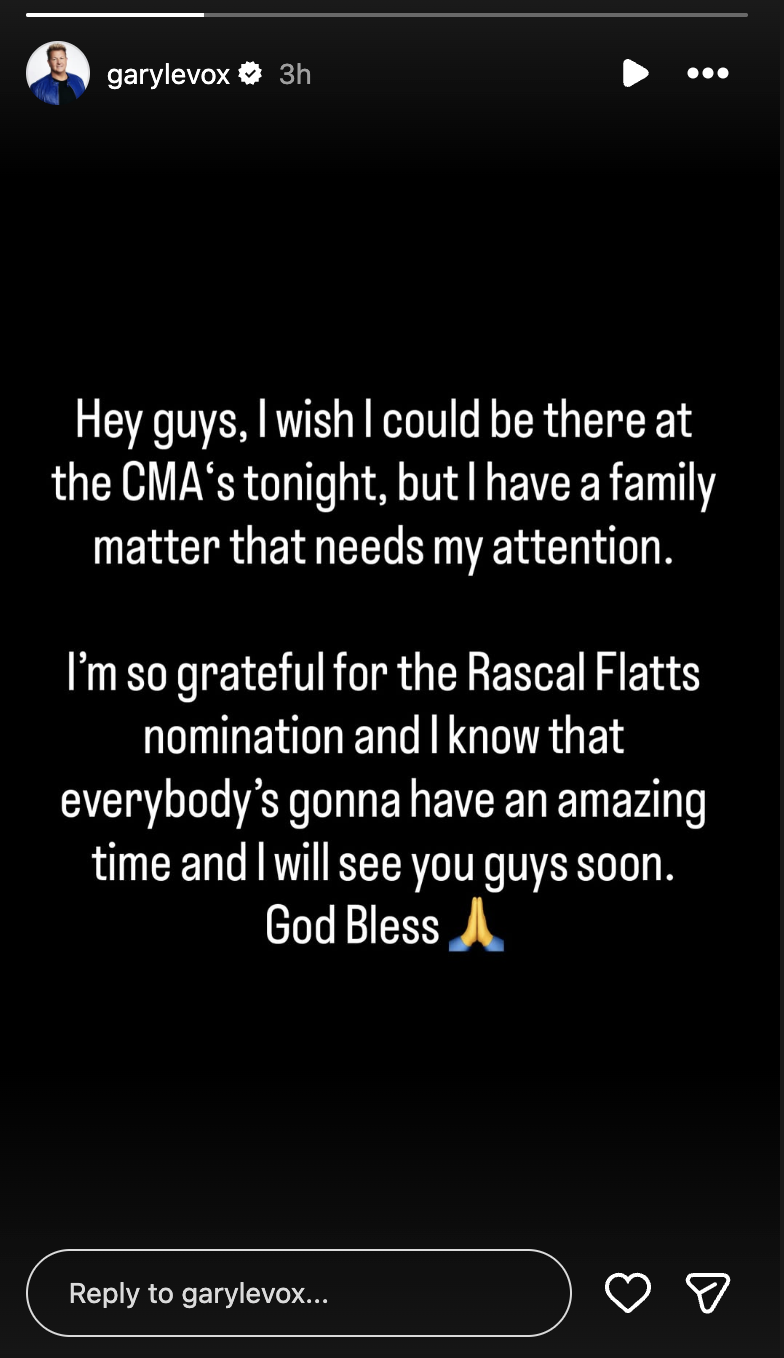This screenshot has height=1358, width=784.
Task: Open garylevox's profile picture
Action: point(58,74)
